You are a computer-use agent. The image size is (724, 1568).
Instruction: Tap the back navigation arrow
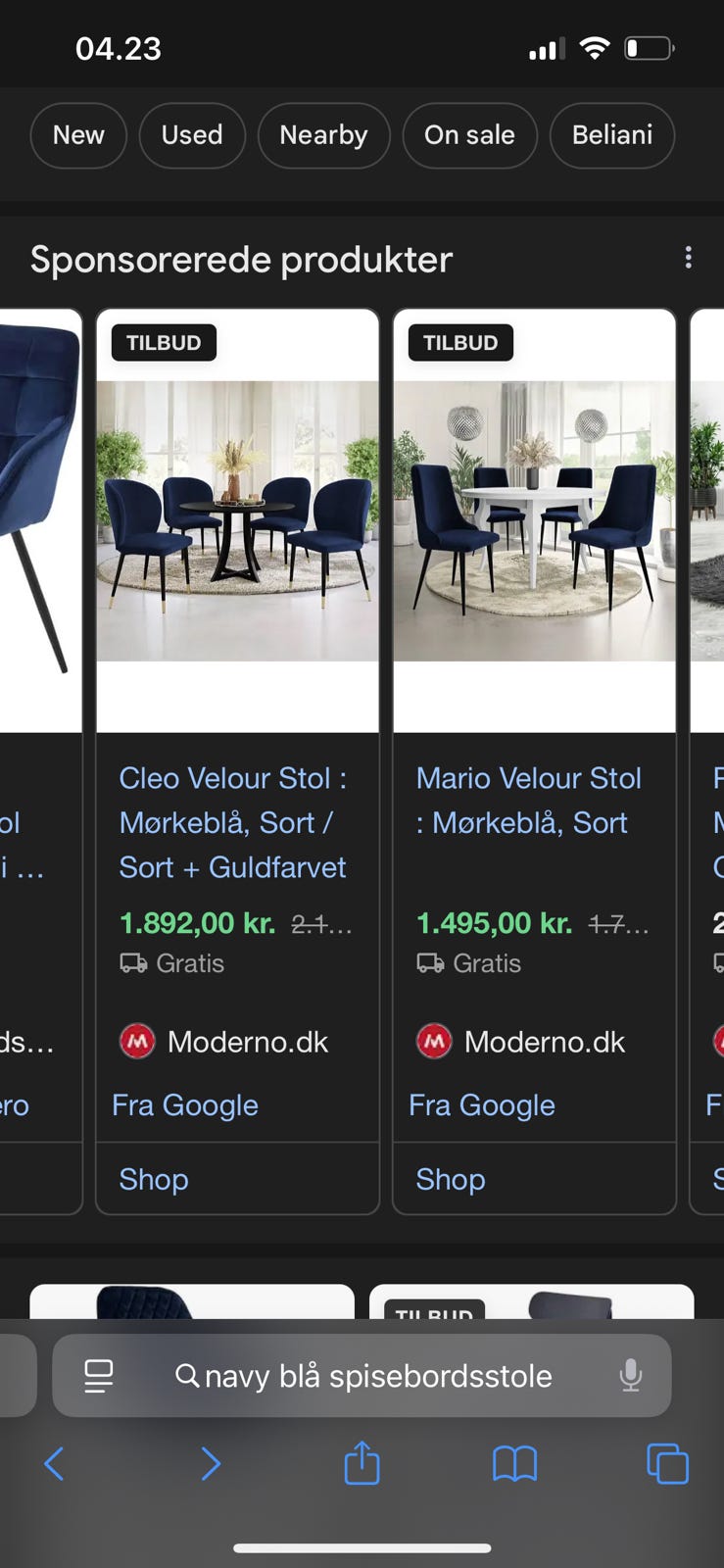(54, 1464)
